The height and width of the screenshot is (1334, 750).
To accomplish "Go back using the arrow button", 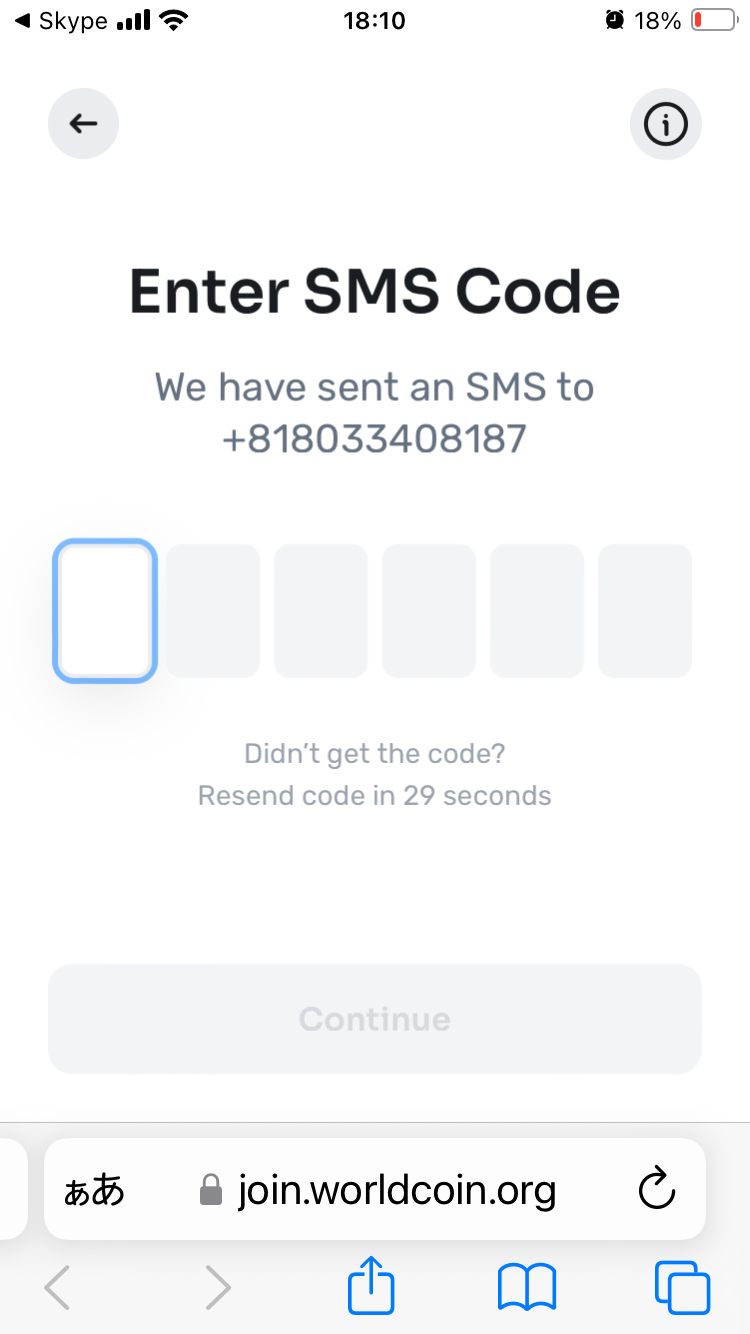I will coord(84,124).
